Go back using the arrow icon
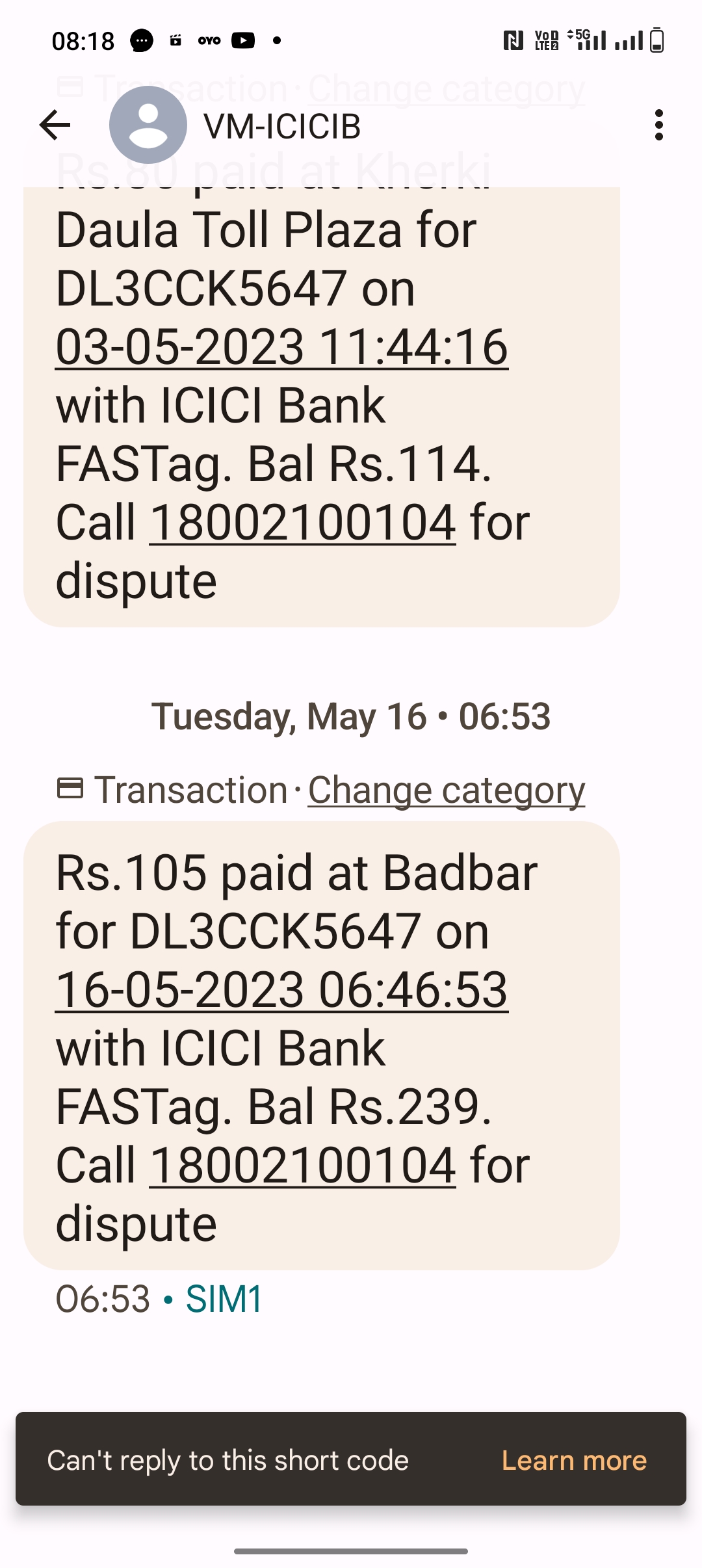Screen dimensions: 702x1568 pos(55,125)
